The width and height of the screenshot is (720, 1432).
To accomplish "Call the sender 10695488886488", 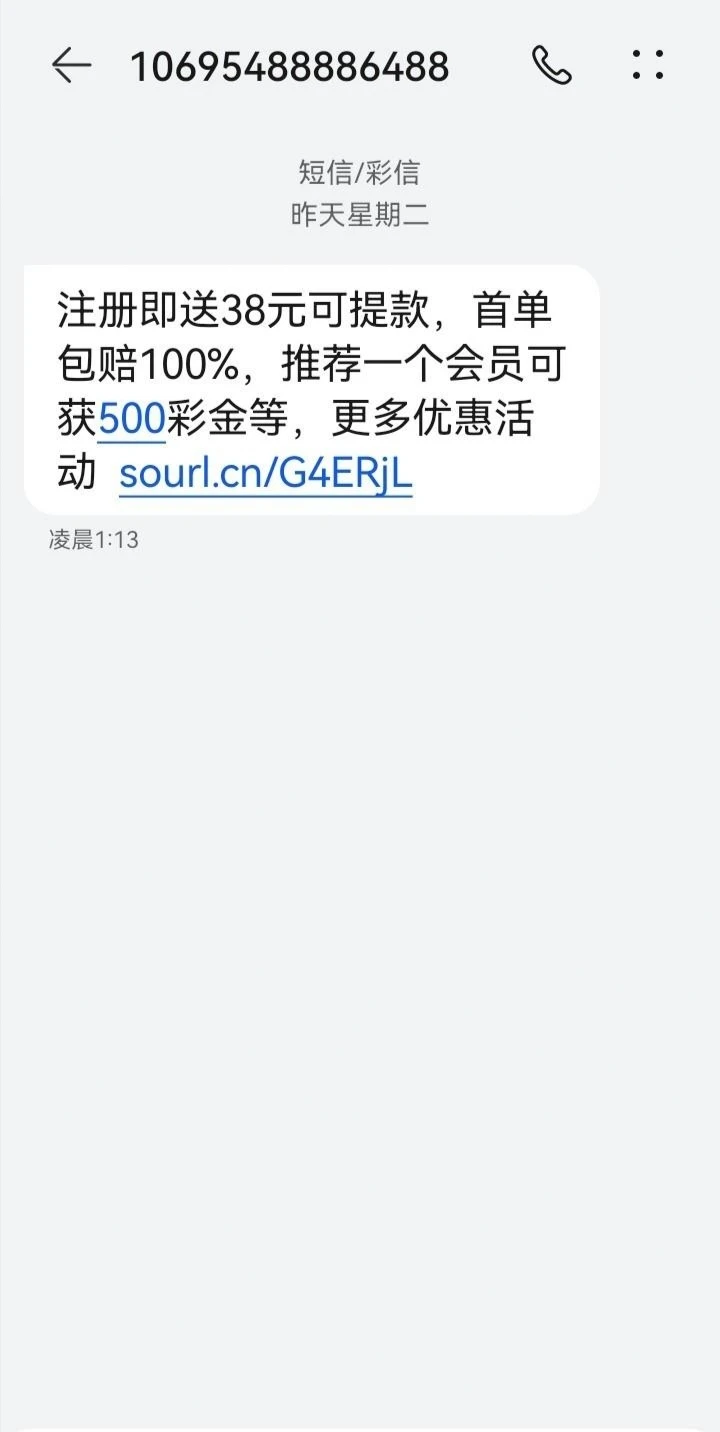I will pos(551,66).
